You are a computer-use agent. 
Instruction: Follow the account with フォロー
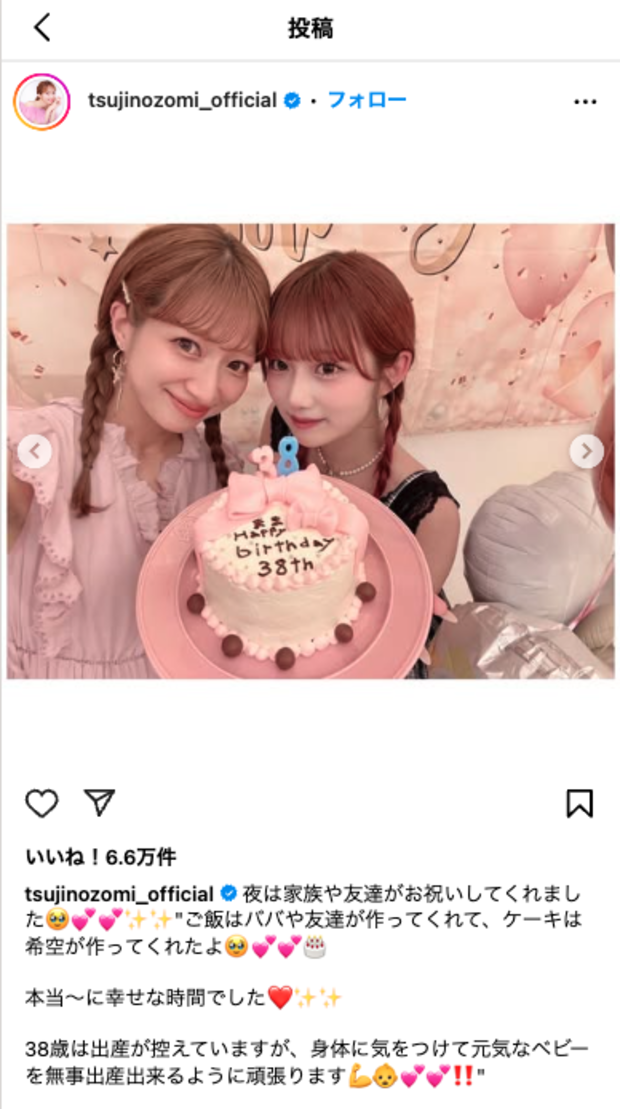367,101
